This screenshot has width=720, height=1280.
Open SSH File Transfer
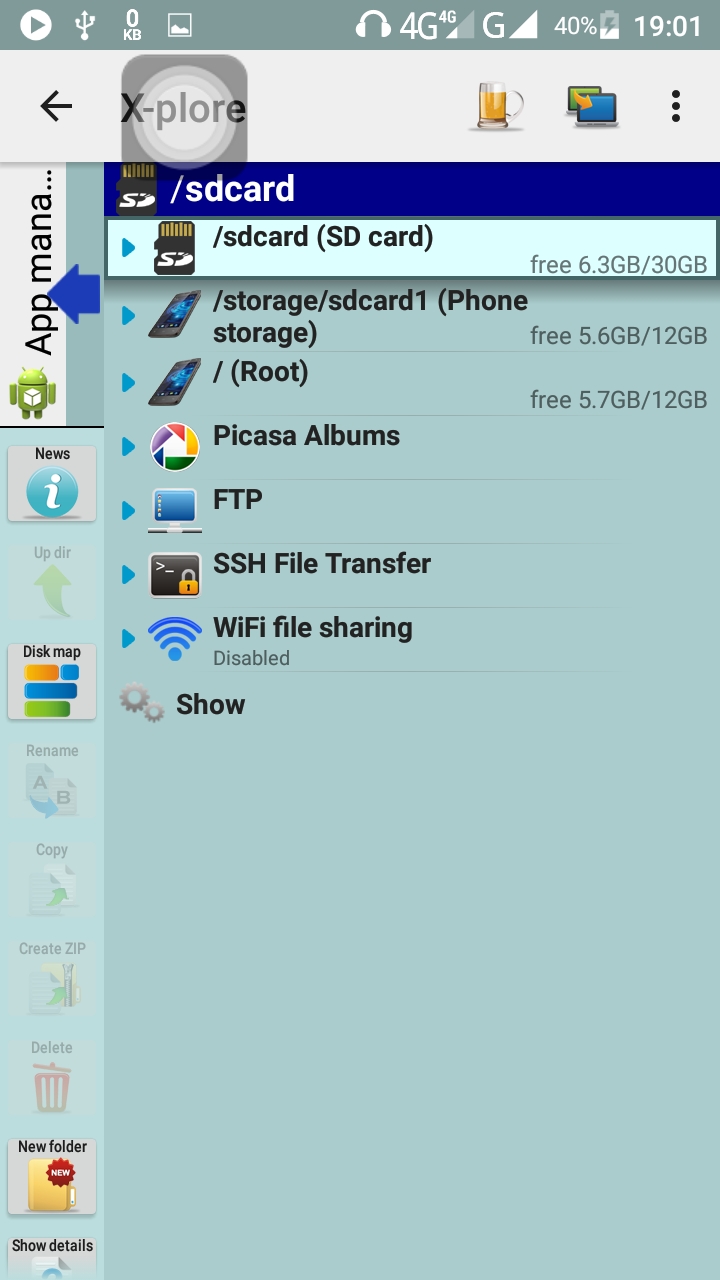[x=321, y=564]
